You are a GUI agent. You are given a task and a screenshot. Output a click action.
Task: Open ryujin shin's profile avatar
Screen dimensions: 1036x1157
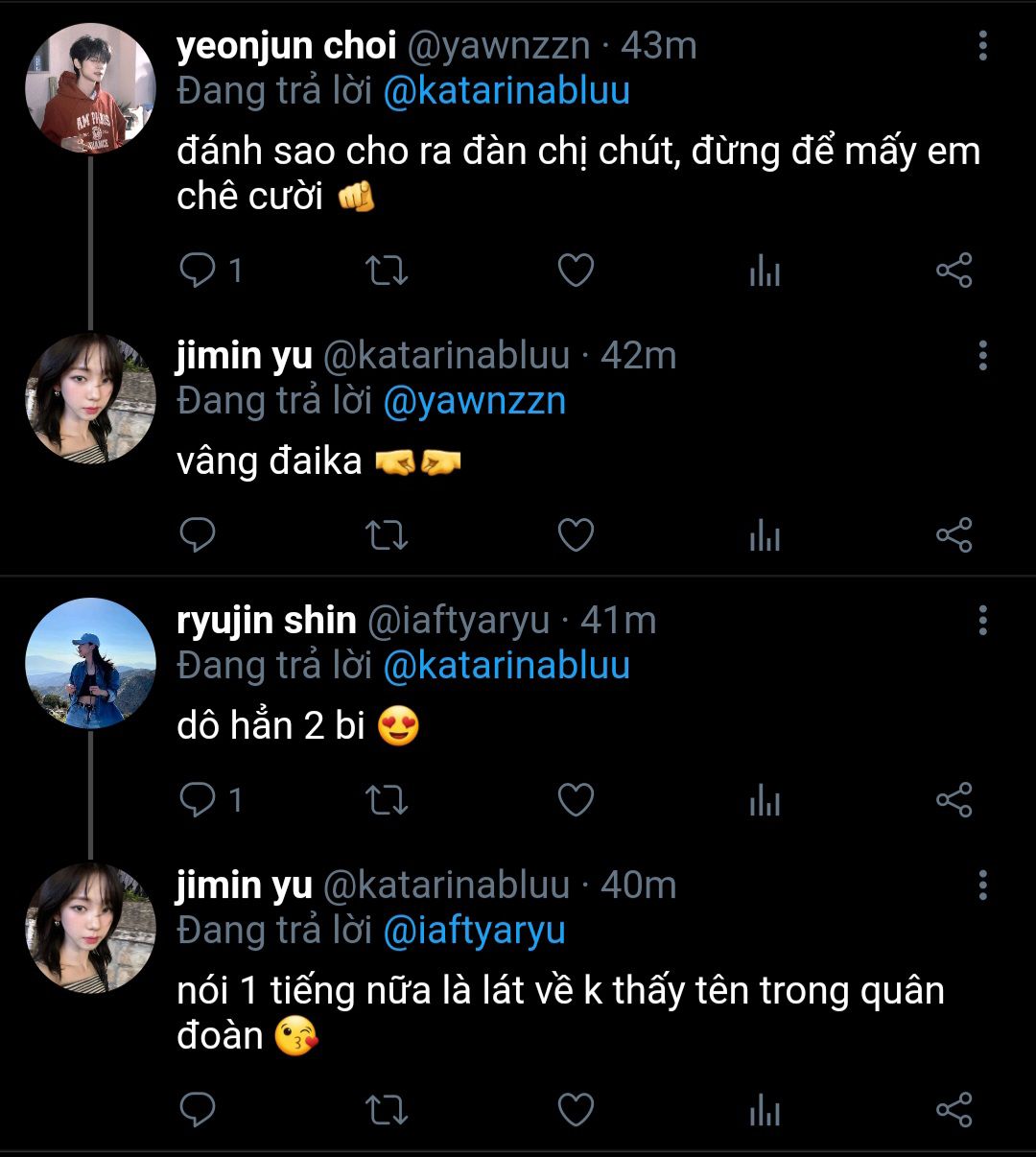[x=90, y=664]
